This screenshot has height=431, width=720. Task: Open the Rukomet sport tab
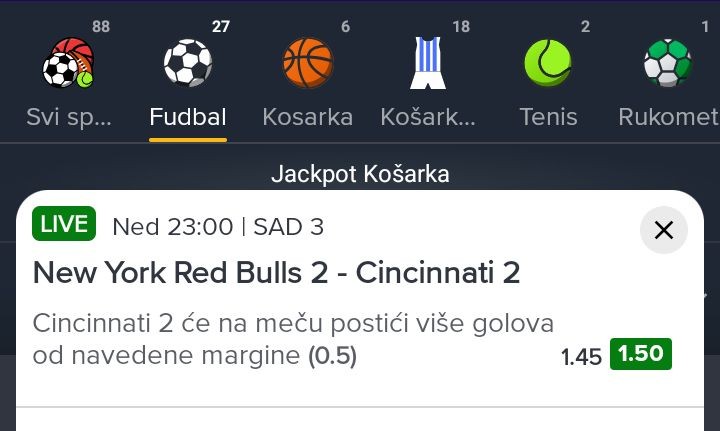(667, 80)
